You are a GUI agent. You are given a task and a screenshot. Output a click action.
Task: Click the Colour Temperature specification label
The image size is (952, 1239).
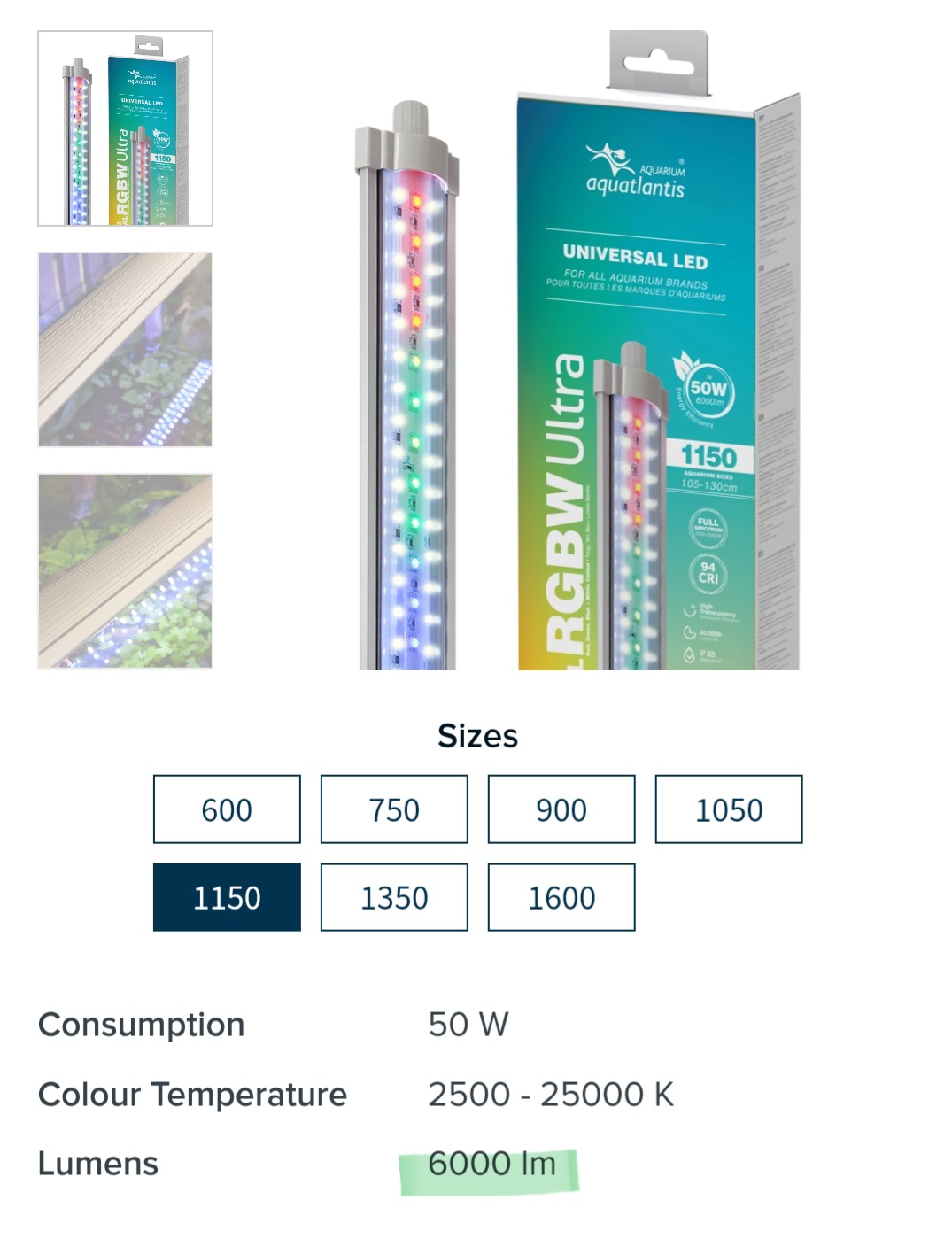point(193,1095)
